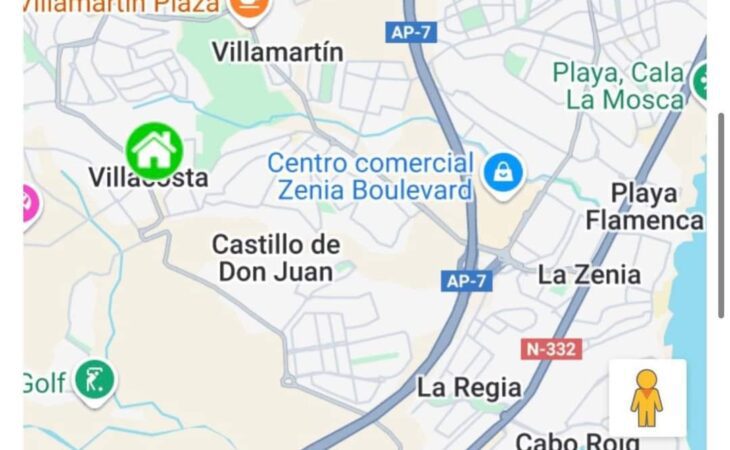Open the golf course marker
Screen dimensions: 730x450
[x=94, y=380]
